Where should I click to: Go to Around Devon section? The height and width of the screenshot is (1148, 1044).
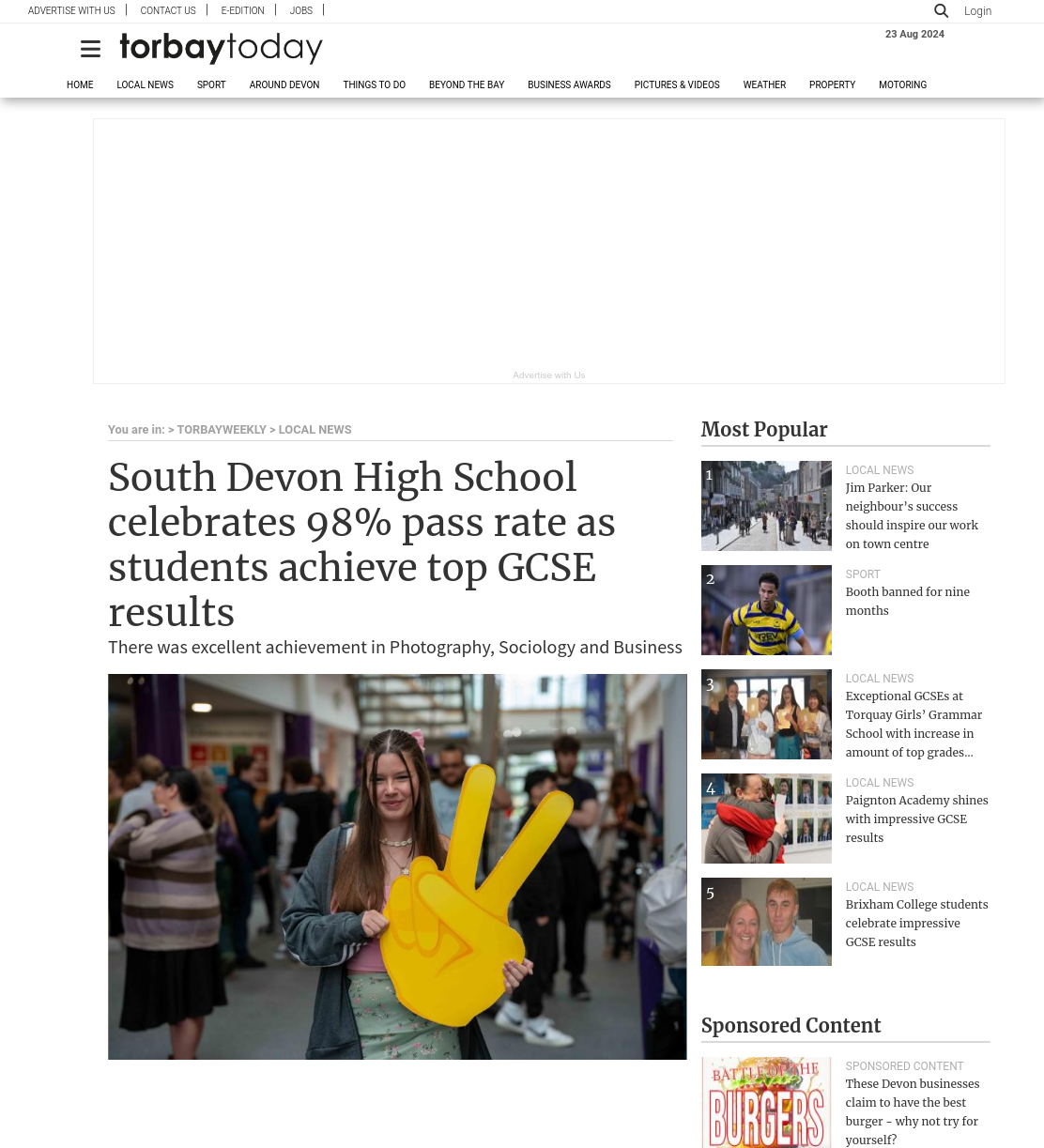tap(284, 84)
